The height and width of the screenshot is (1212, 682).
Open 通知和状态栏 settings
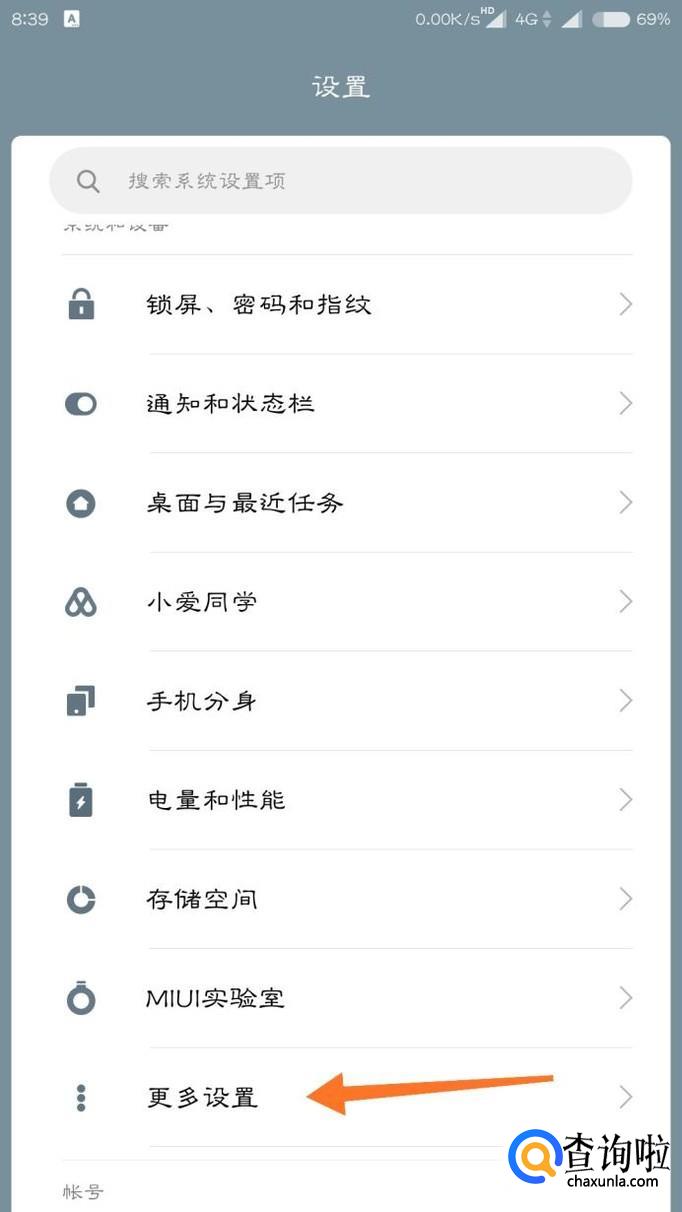(341, 403)
